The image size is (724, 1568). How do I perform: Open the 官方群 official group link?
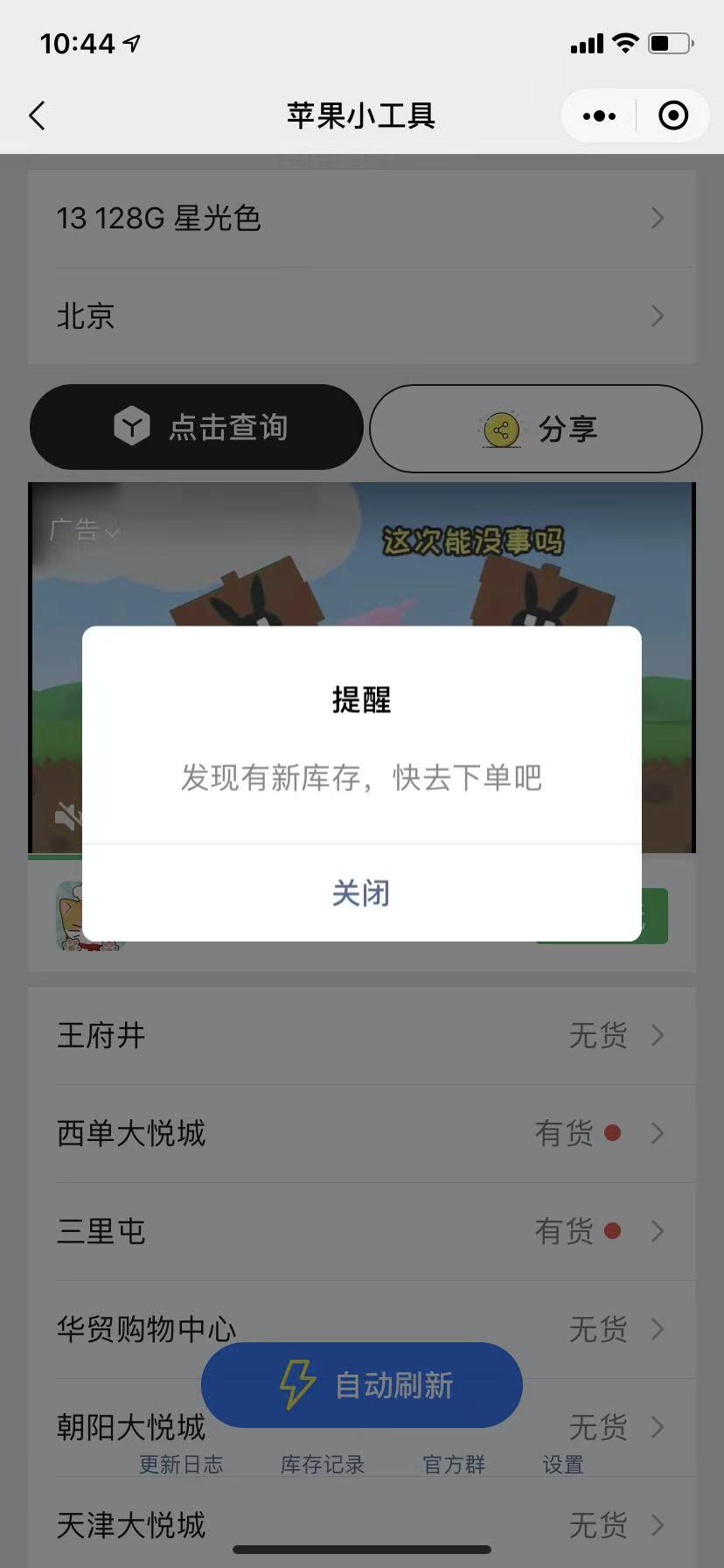pos(453,1465)
